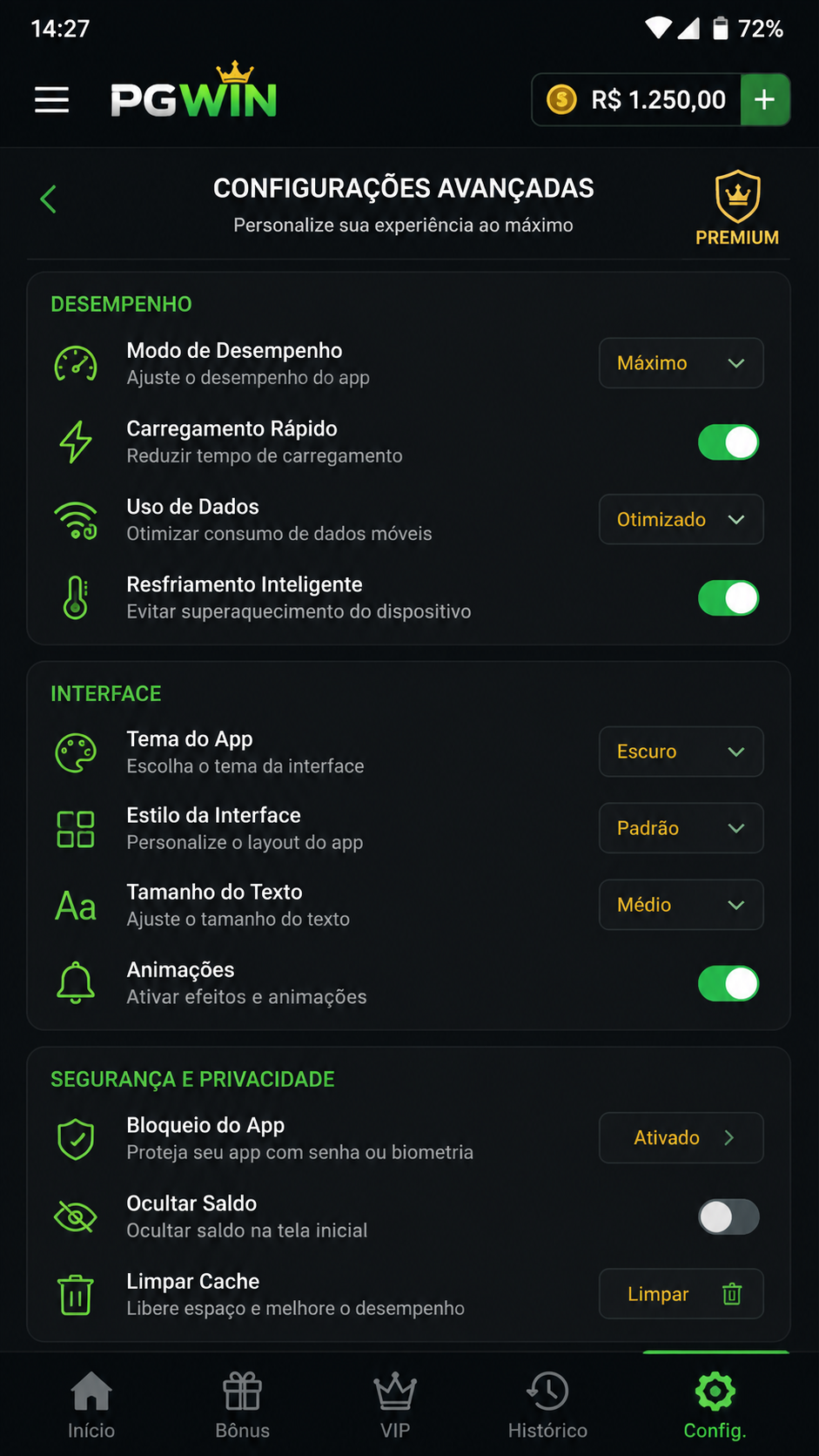Open the Premium crown badge
This screenshot has width=819, height=1456.
tap(737, 209)
